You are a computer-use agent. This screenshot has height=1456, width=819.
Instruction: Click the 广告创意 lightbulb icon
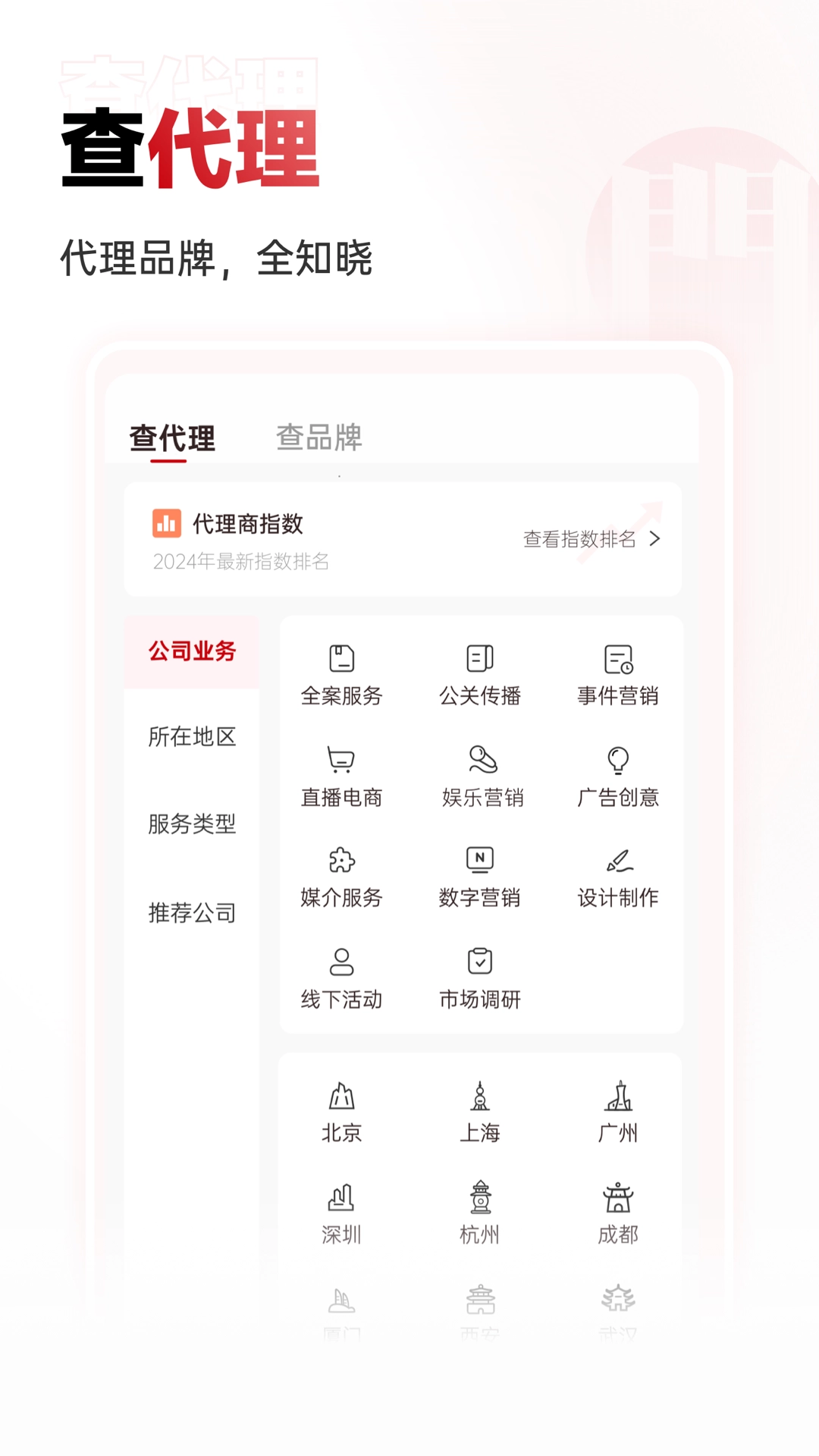620,761
